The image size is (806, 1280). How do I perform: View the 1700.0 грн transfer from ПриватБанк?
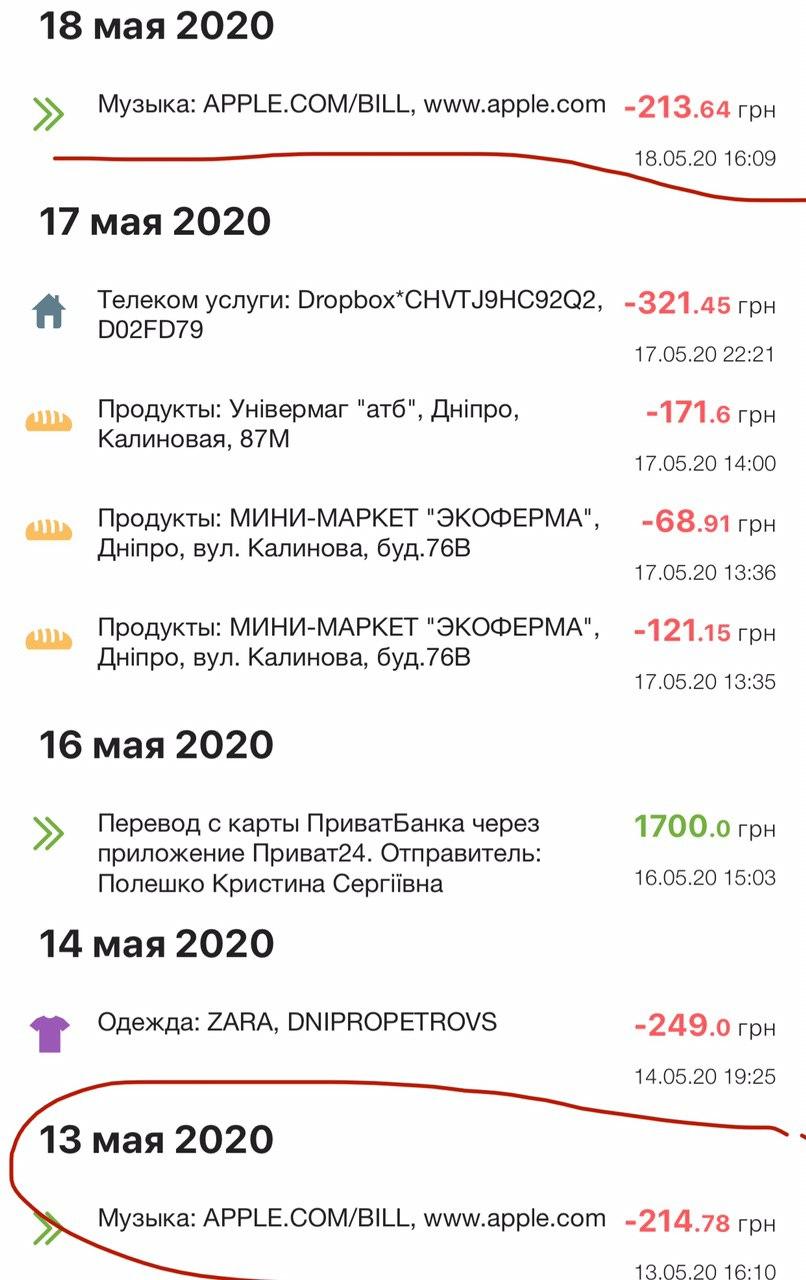318,853
